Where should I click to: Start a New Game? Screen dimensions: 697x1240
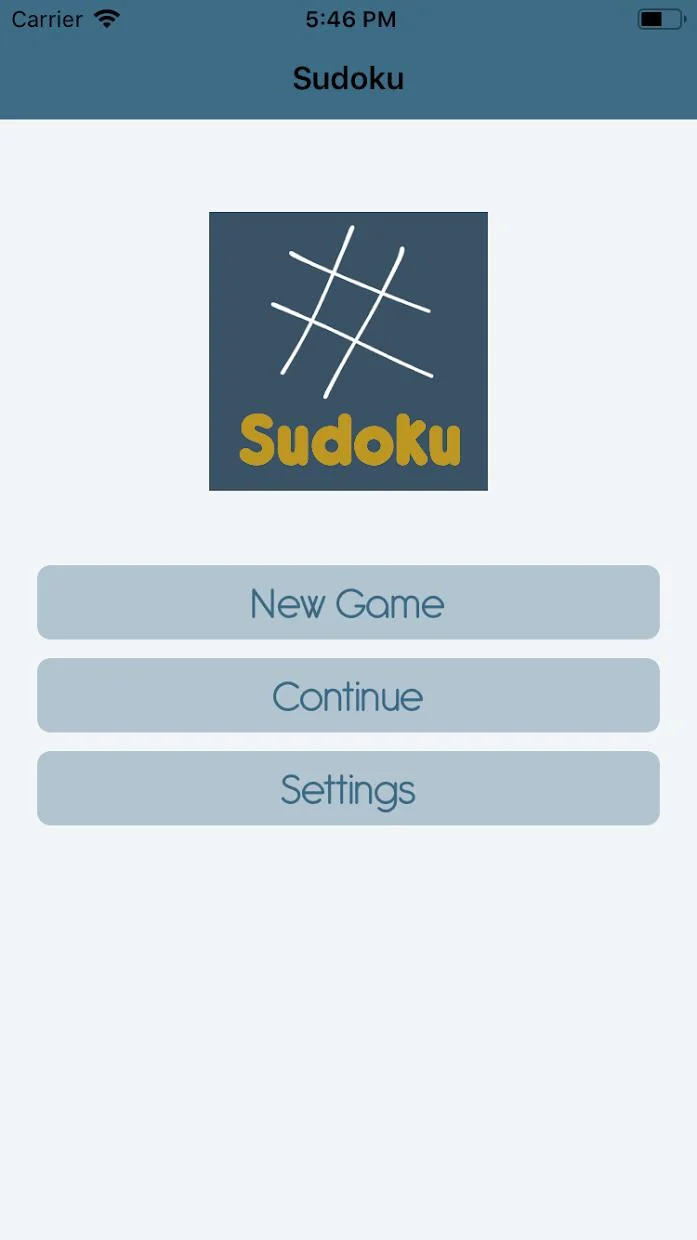[x=348, y=603]
